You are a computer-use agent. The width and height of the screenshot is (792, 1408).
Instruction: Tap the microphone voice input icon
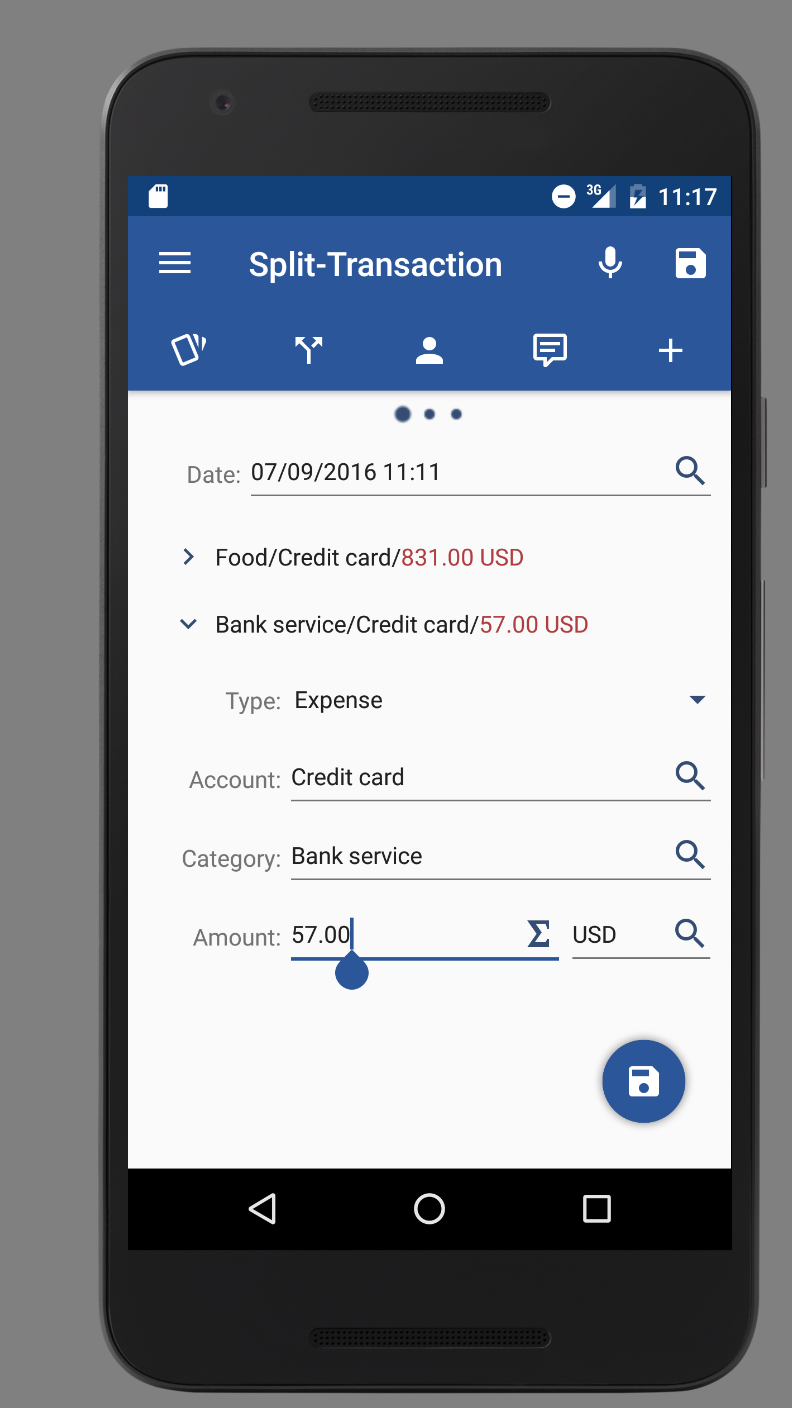(x=610, y=264)
